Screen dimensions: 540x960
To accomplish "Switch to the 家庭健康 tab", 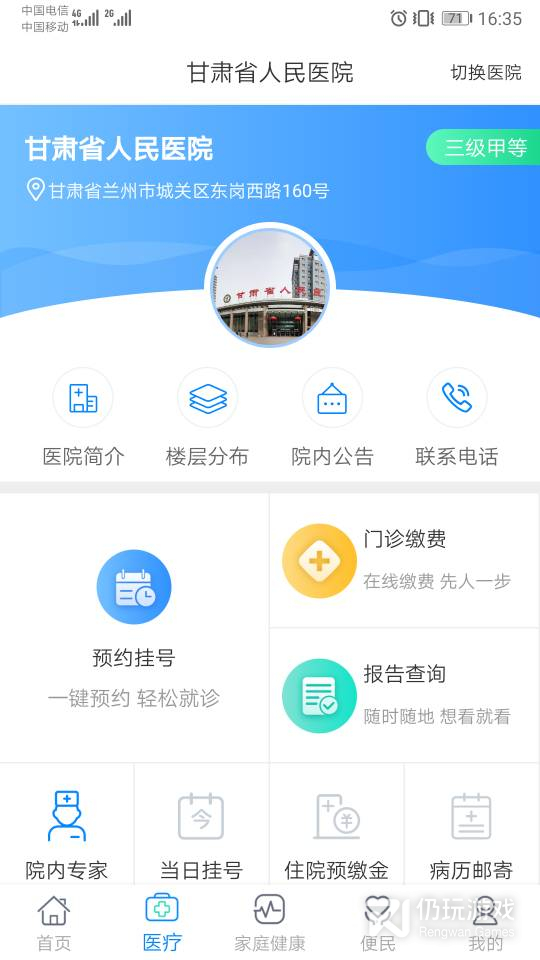I will point(270,923).
